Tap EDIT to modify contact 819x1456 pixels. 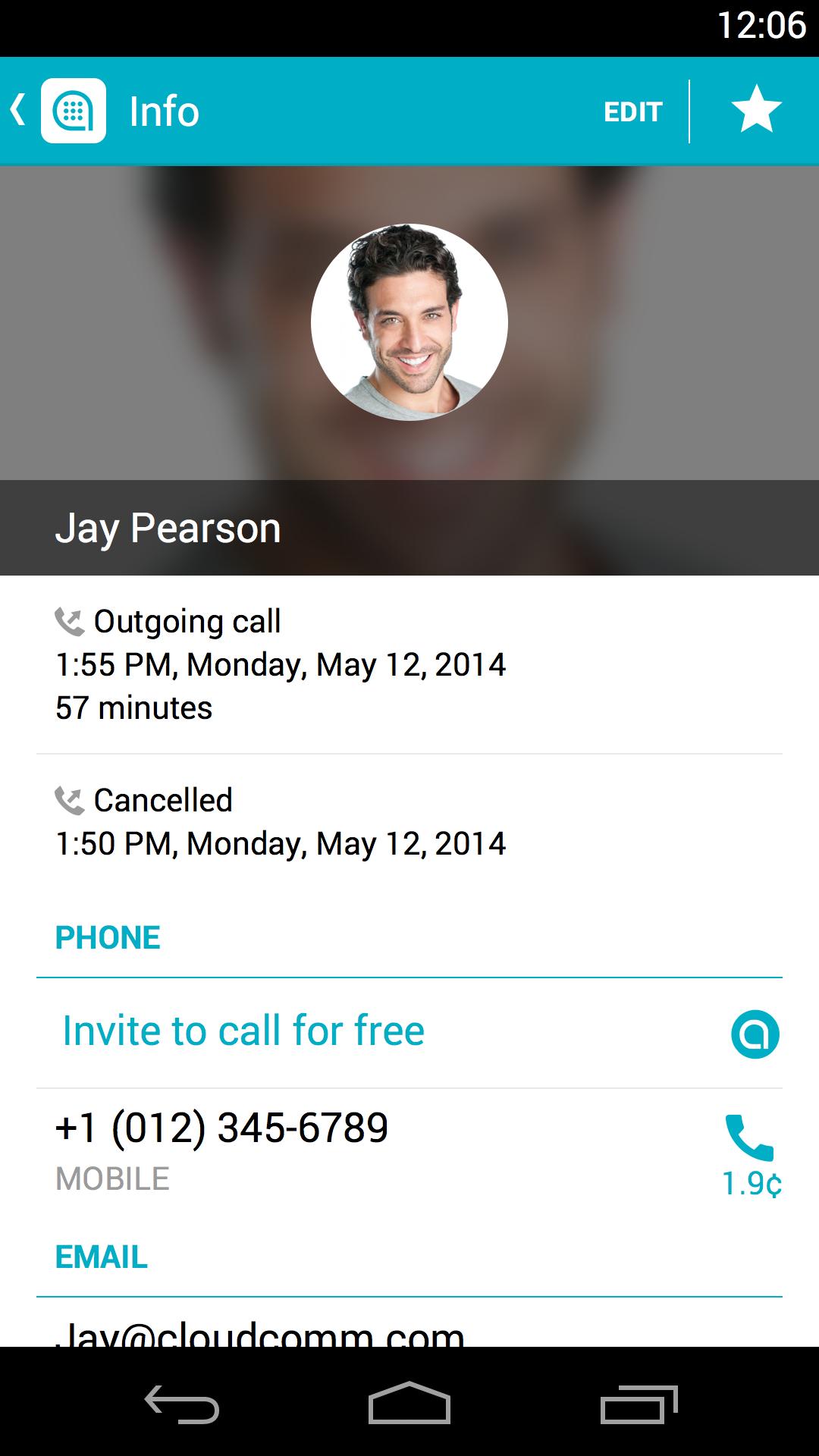[x=632, y=111]
